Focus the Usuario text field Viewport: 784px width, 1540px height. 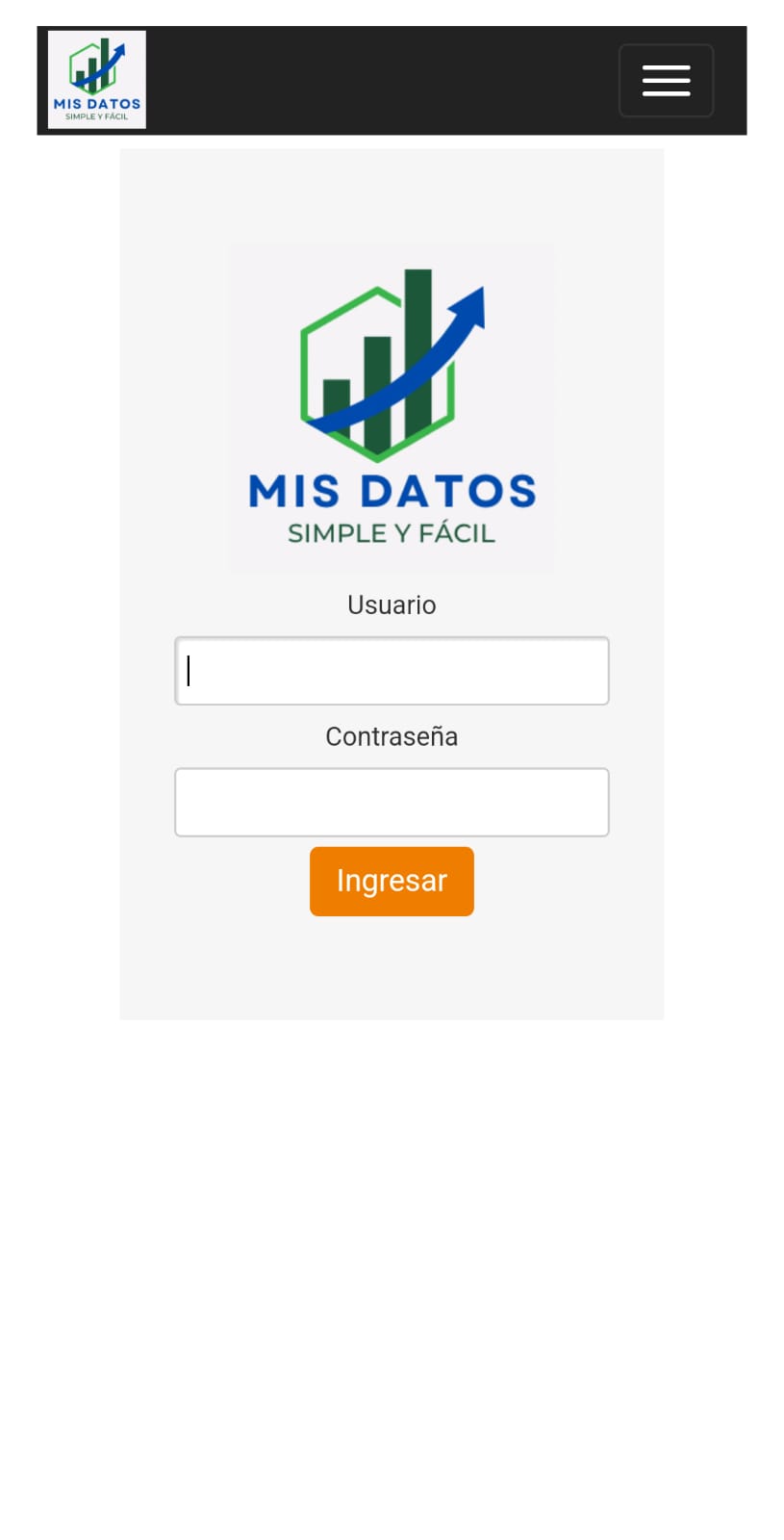(x=392, y=671)
